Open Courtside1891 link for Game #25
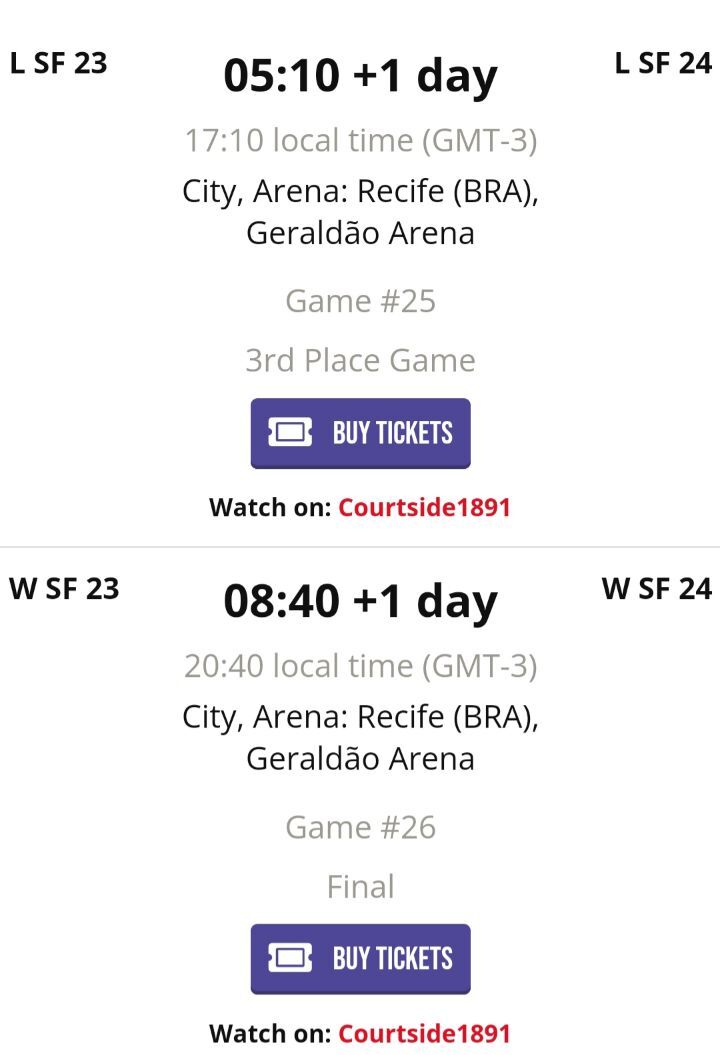 [424, 507]
